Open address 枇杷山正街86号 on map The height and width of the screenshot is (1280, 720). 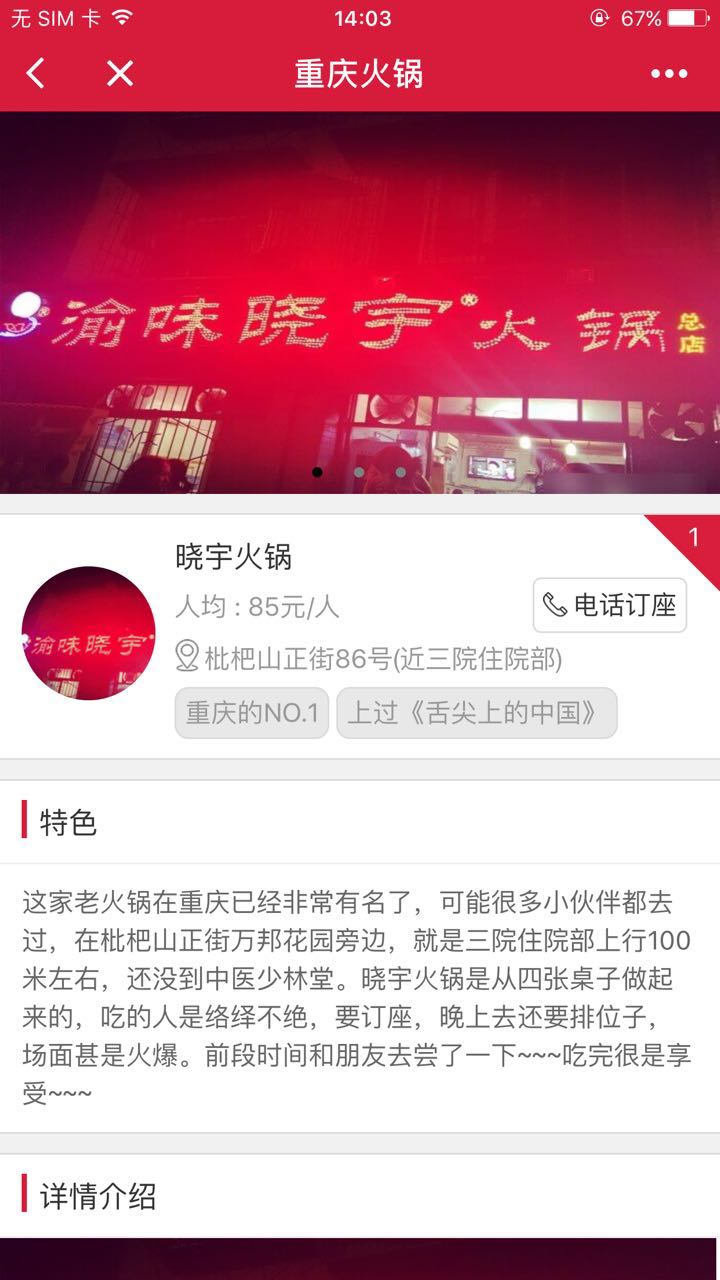pyautogui.click(x=370, y=659)
